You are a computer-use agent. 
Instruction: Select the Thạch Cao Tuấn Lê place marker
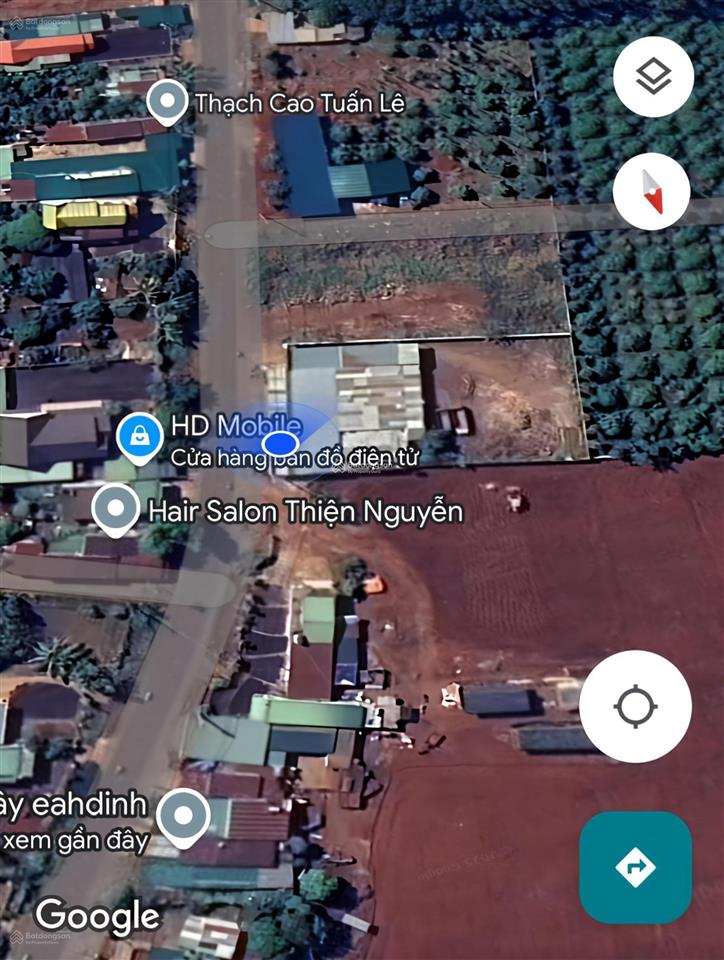[167, 102]
